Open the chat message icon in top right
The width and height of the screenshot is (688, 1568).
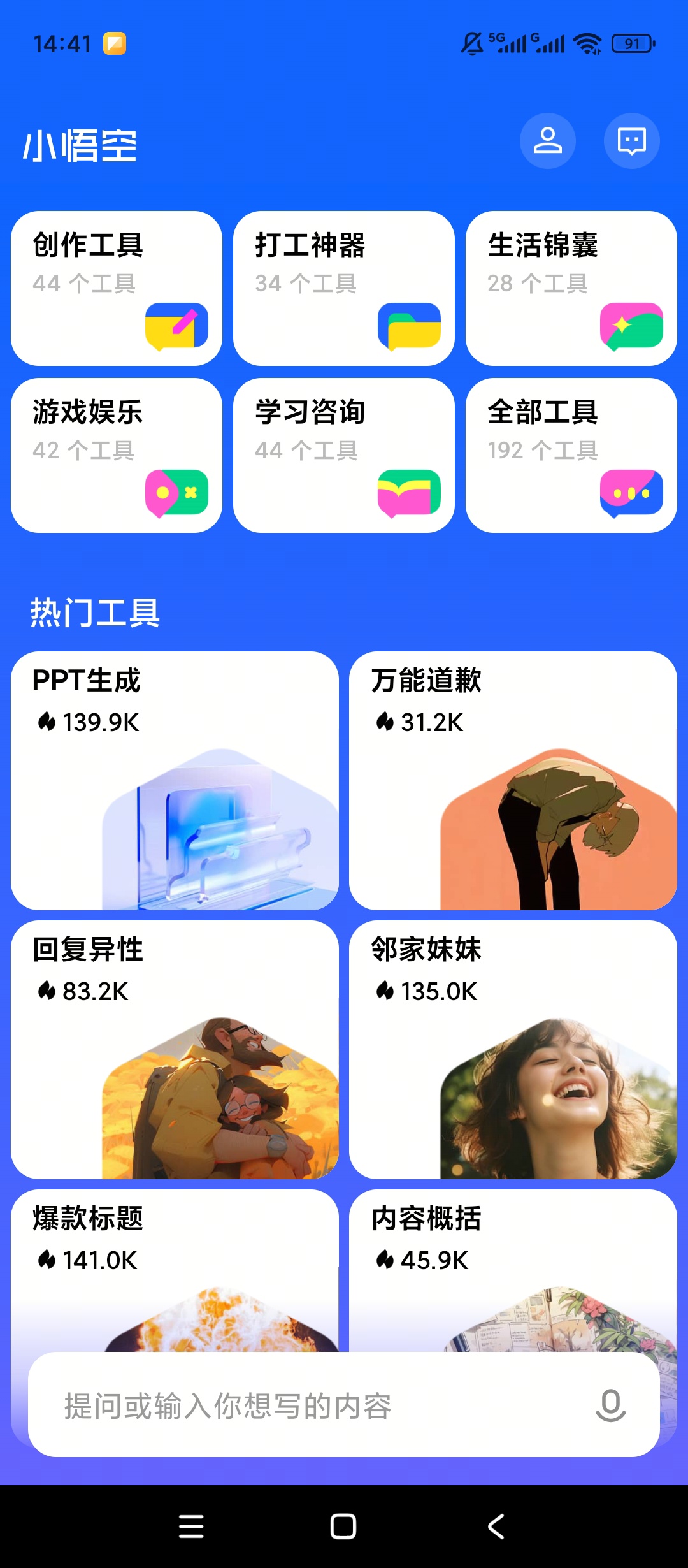pyautogui.click(x=631, y=142)
